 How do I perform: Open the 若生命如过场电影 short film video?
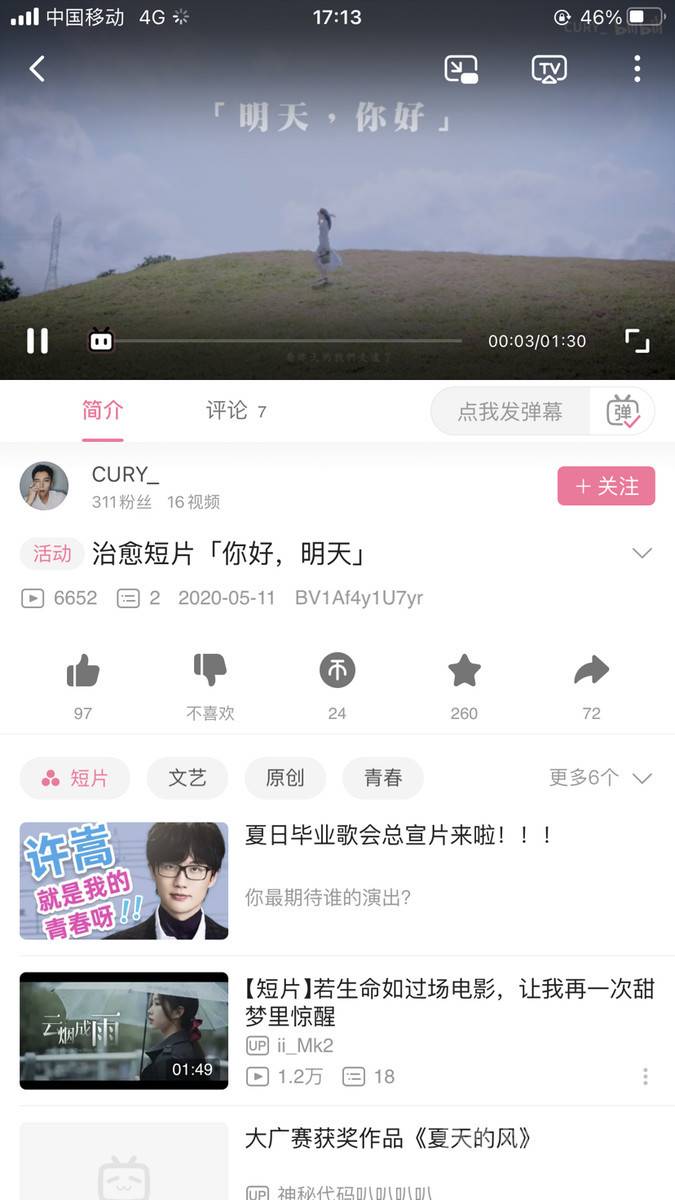[448, 1003]
